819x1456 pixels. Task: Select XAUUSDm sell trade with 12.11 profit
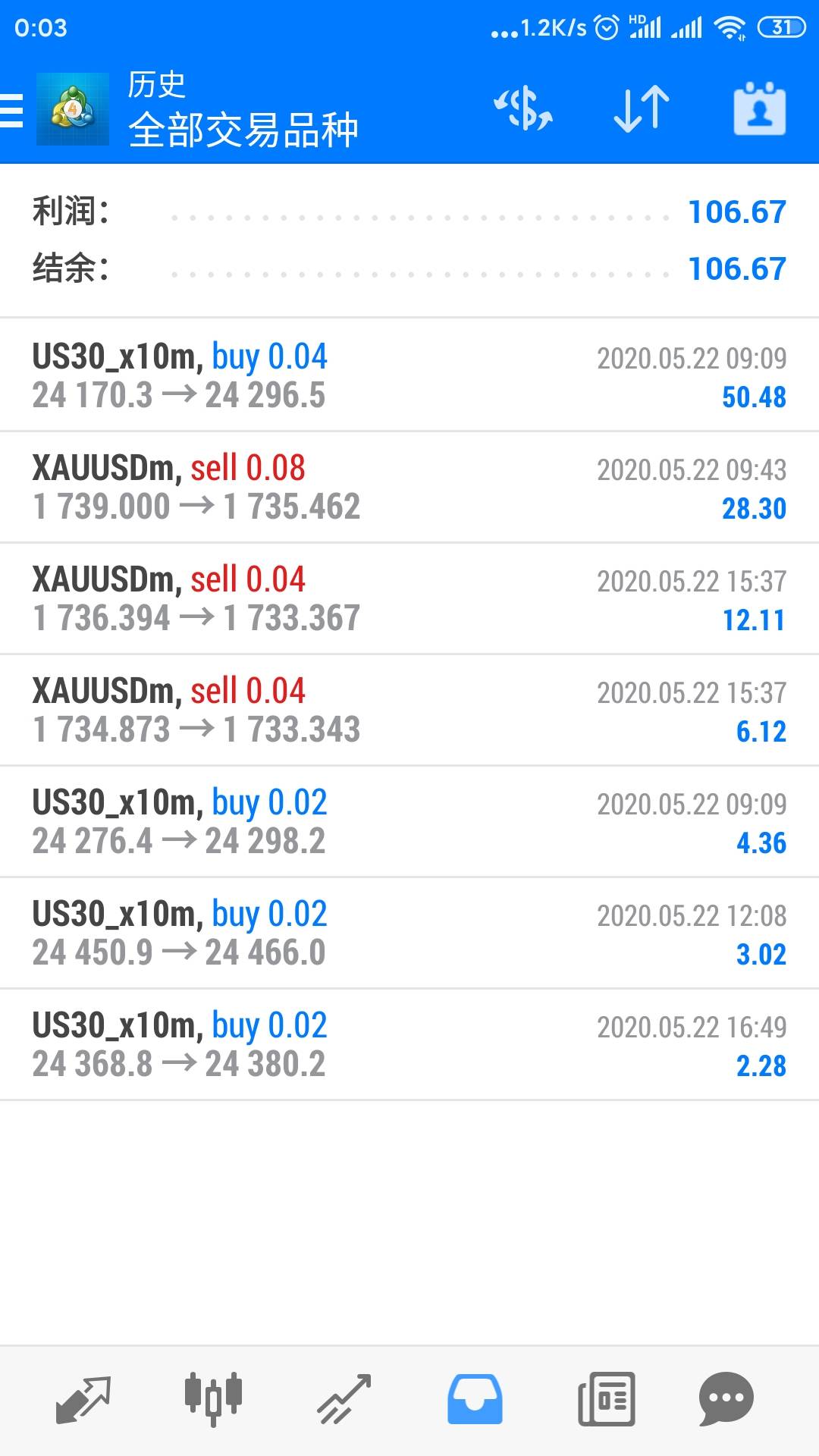tap(409, 598)
